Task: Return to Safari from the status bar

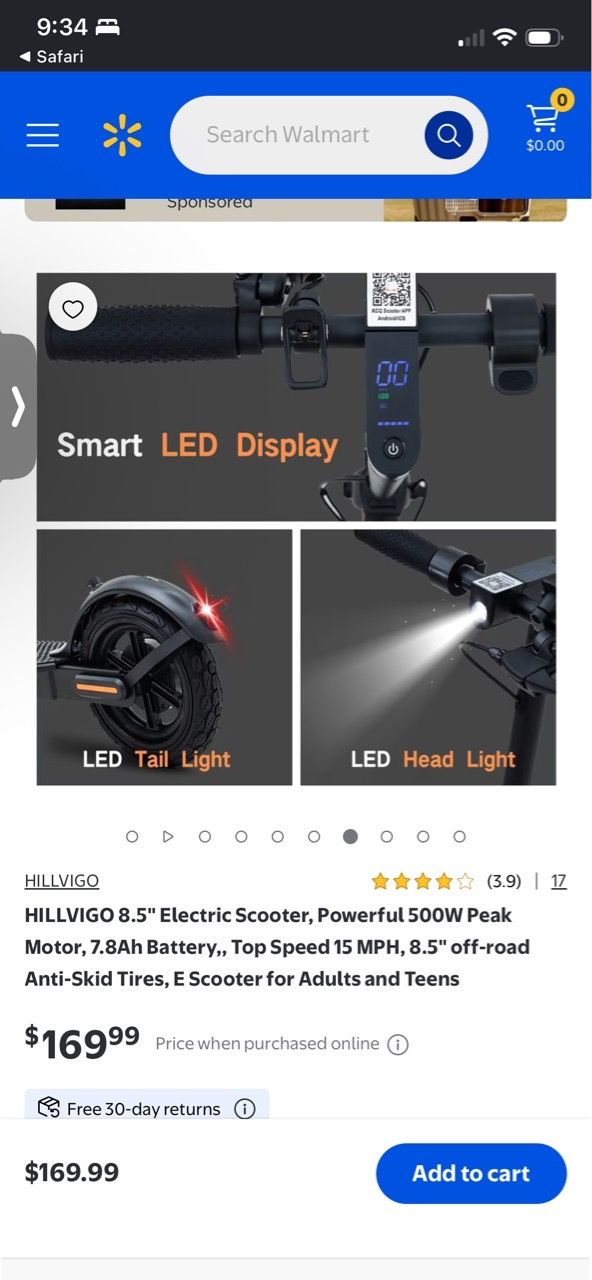Action: (x=51, y=57)
